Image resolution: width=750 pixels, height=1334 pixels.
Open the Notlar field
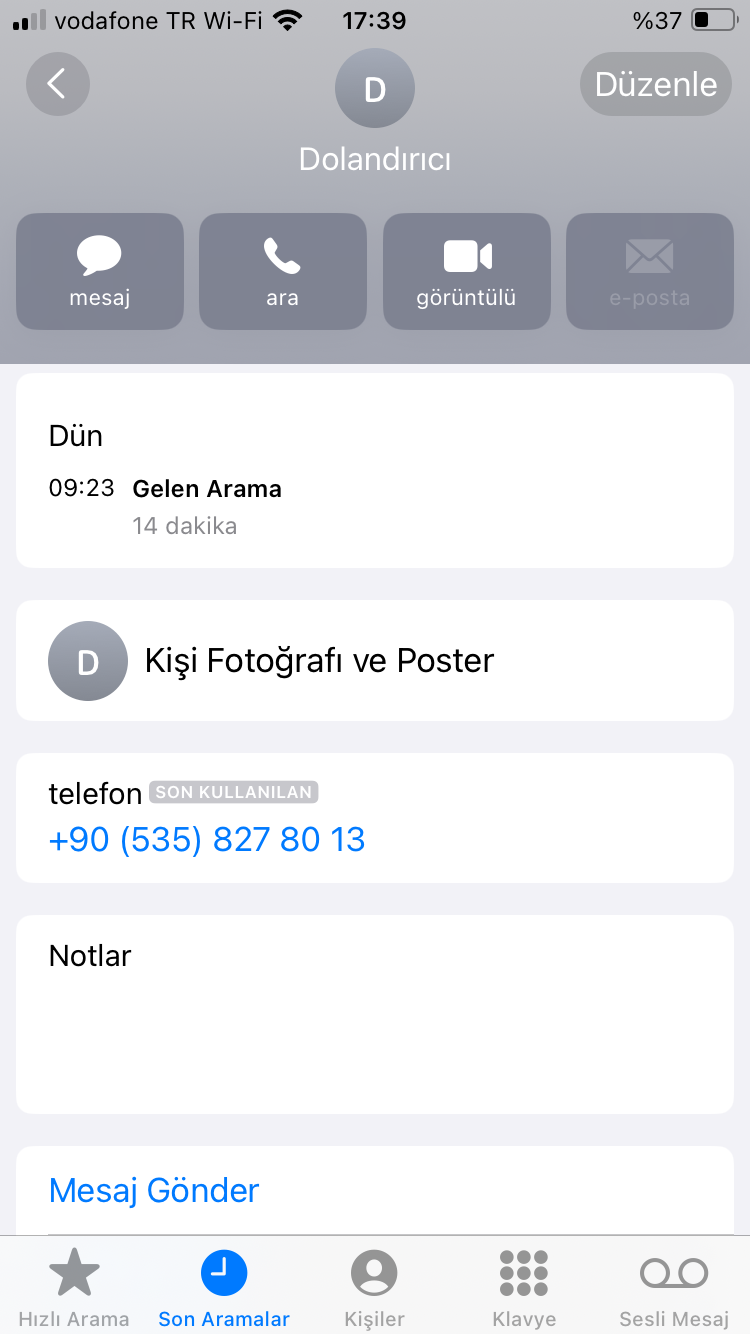[x=375, y=1014]
